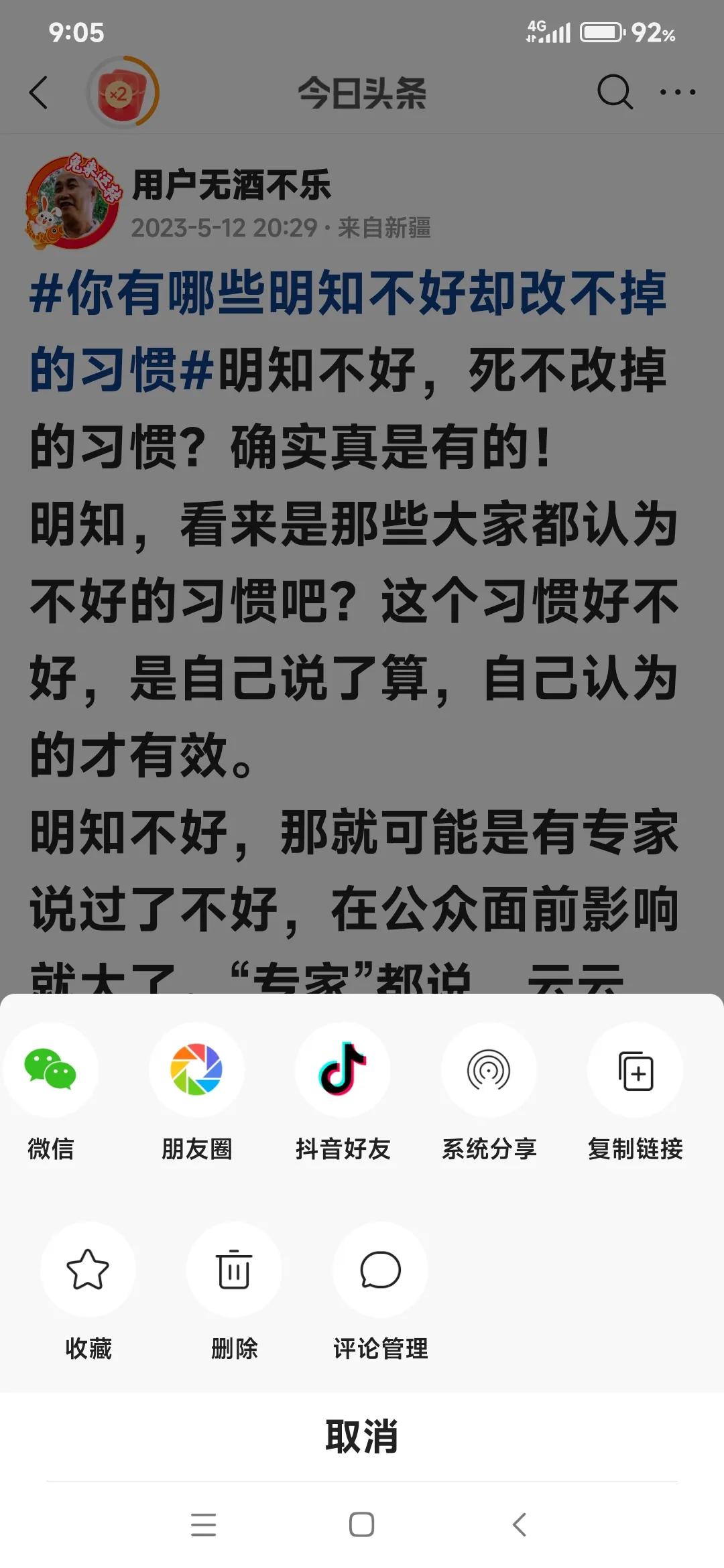Viewport: 724px width, 1568px height.
Task: Copy the post link via 复制链接
Action: coord(635,1071)
